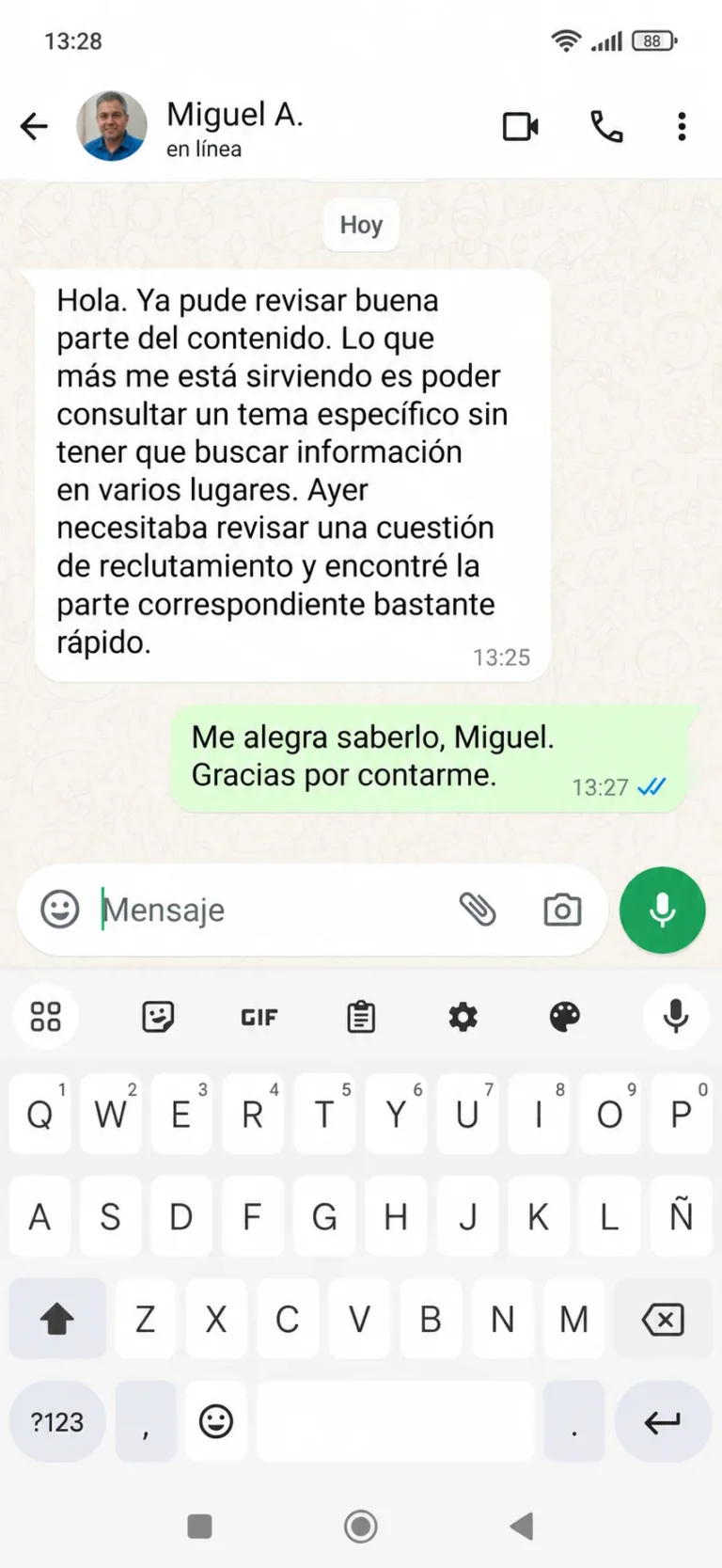
Task: Go back to the chat list
Action: [34, 126]
